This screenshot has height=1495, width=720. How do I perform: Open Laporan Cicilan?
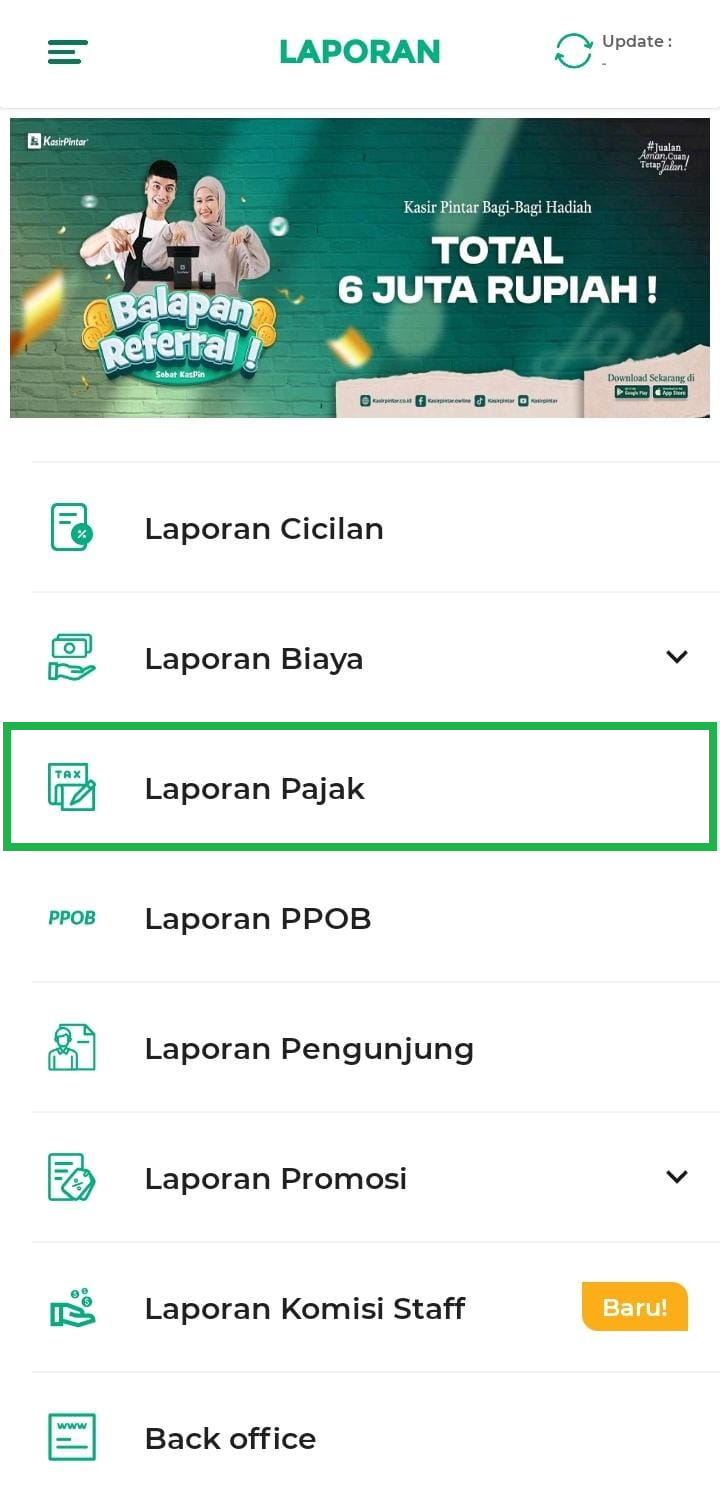[264, 528]
